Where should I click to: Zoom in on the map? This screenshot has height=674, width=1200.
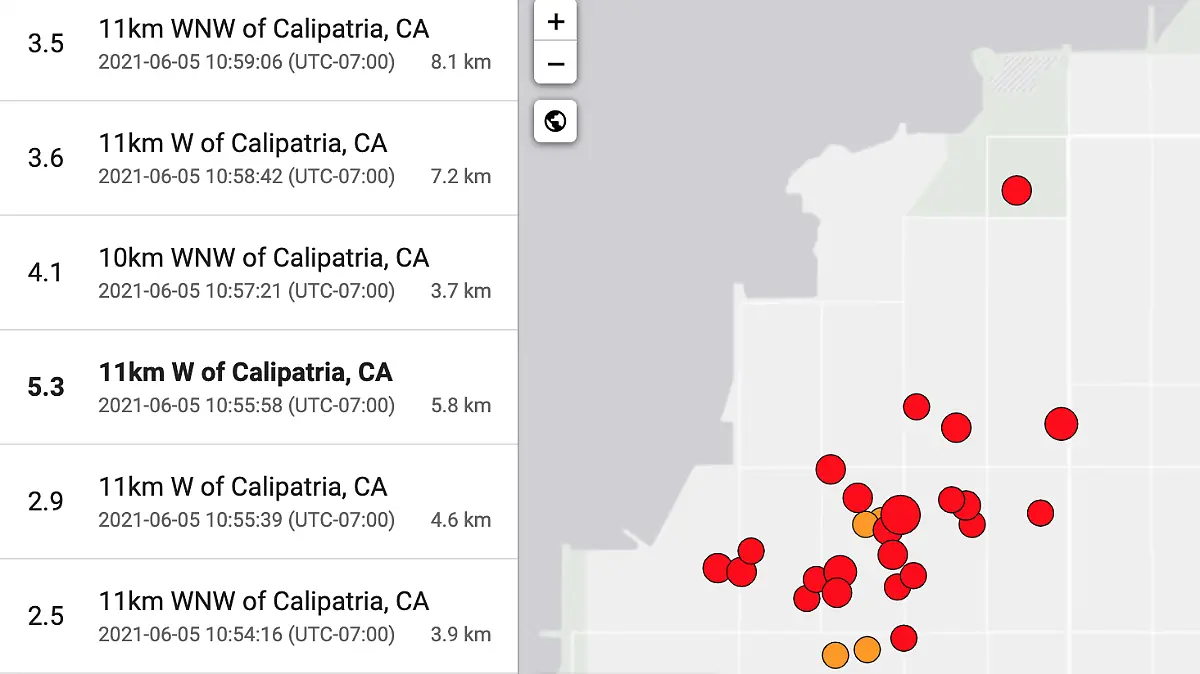[556, 22]
